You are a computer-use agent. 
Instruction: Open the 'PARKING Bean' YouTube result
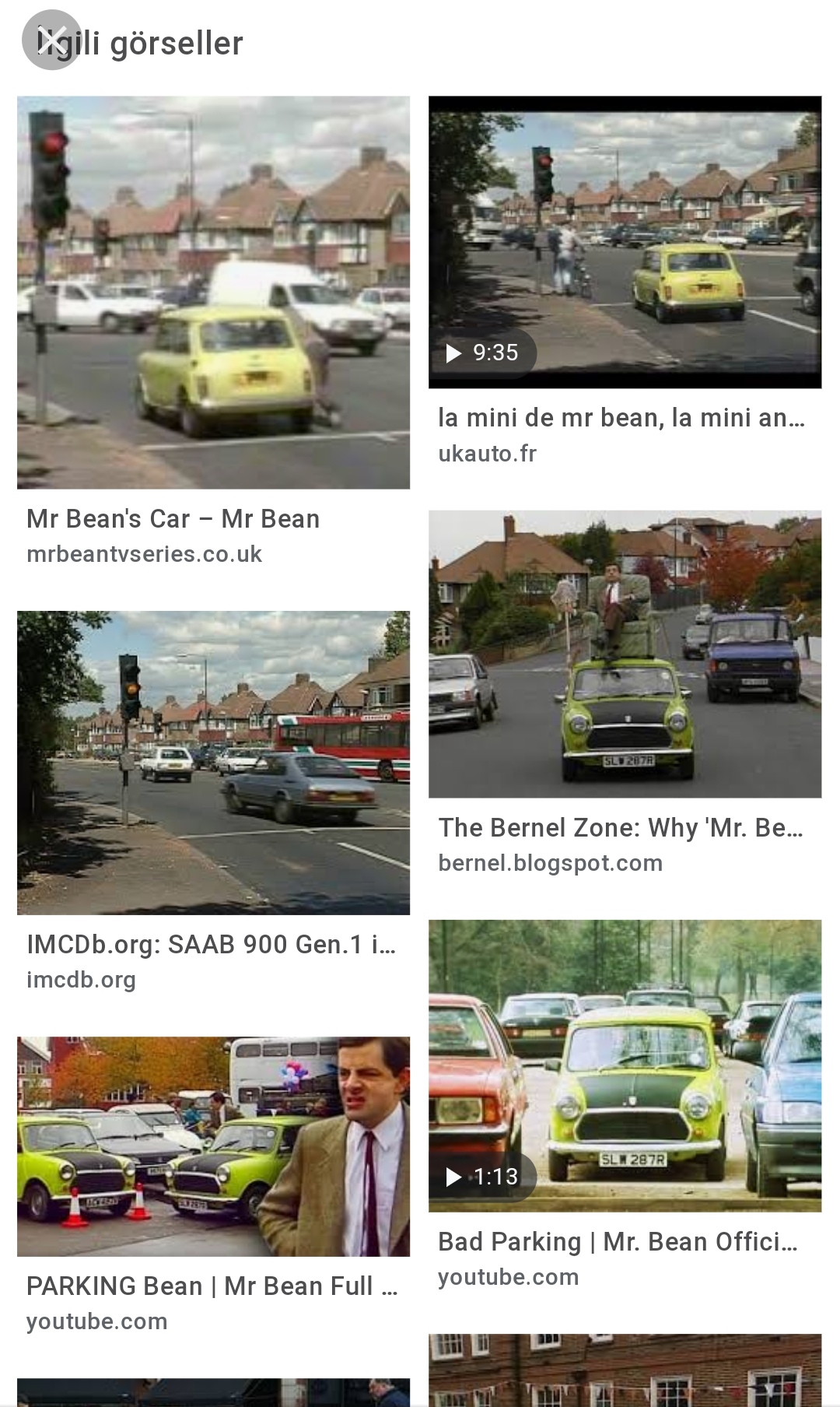pos(213,1146)
